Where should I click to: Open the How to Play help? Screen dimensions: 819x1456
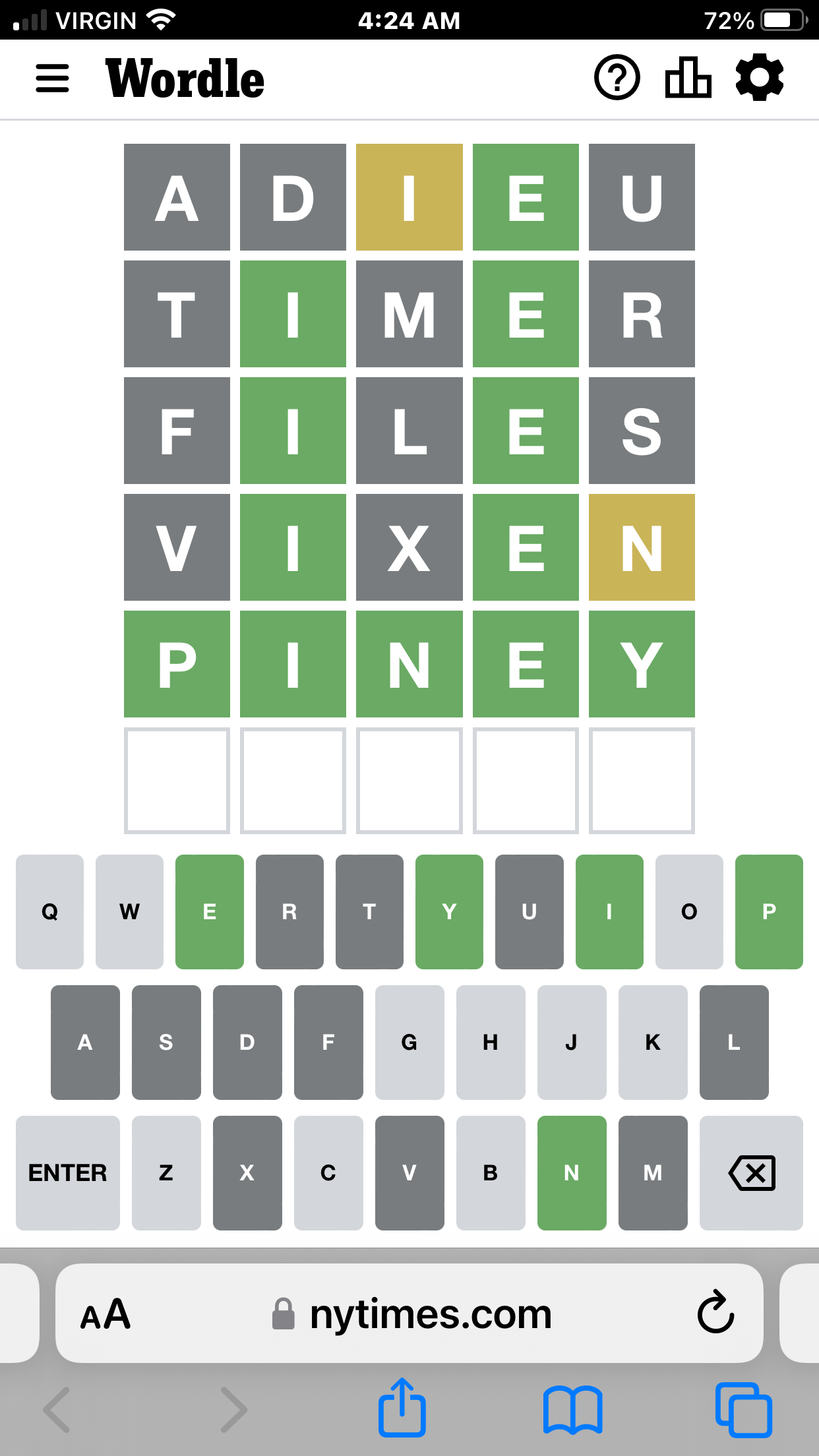coord(617,78)
